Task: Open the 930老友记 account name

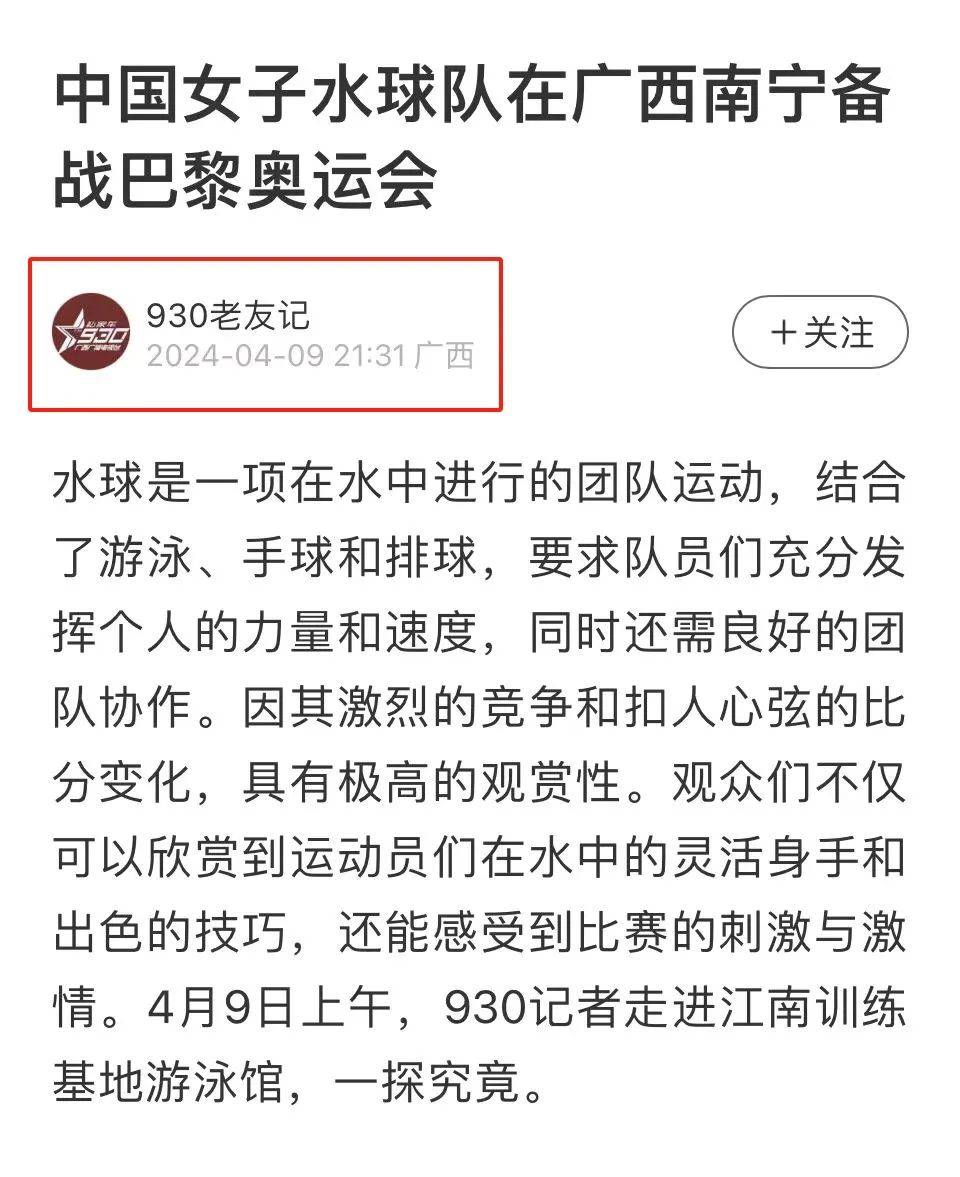Action: point(228,316)
